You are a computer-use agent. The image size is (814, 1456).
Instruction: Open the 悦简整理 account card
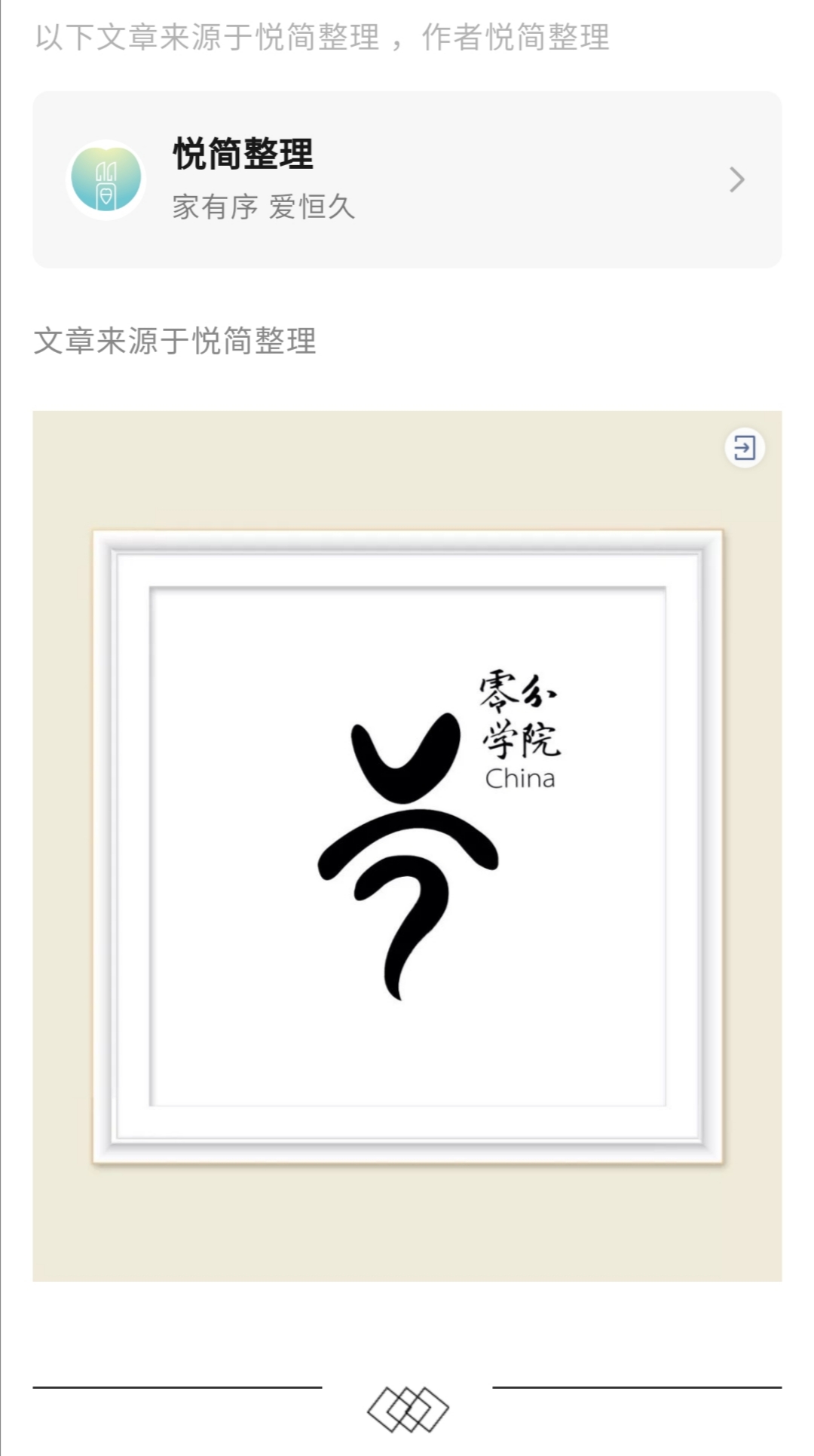click(407, 179)
